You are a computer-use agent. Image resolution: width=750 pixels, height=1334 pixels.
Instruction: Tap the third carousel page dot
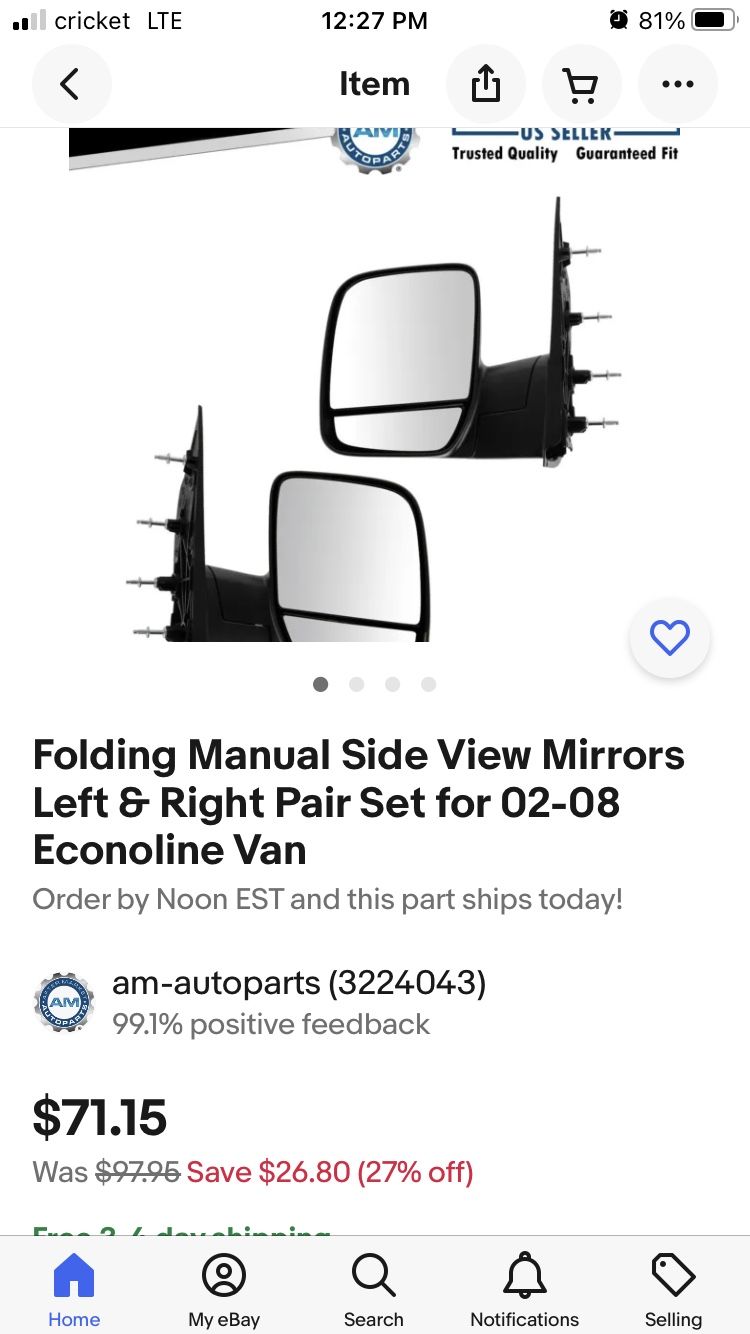[393, 684]
